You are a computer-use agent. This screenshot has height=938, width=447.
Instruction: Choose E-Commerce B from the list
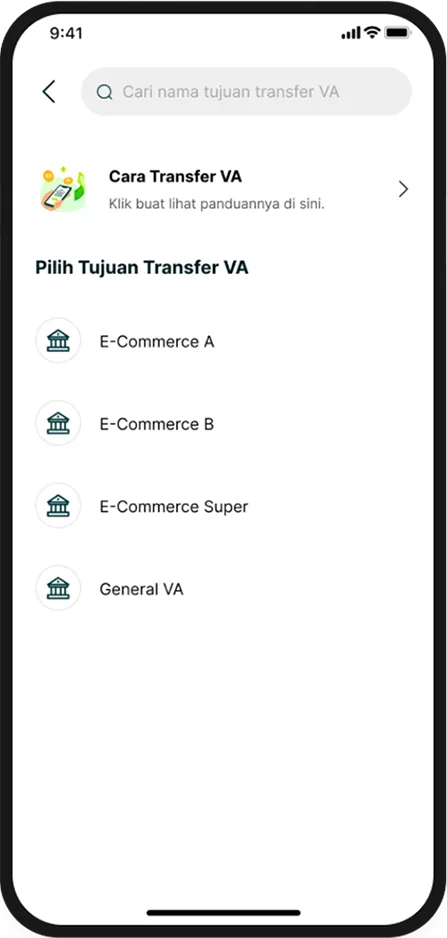point(223,424)
